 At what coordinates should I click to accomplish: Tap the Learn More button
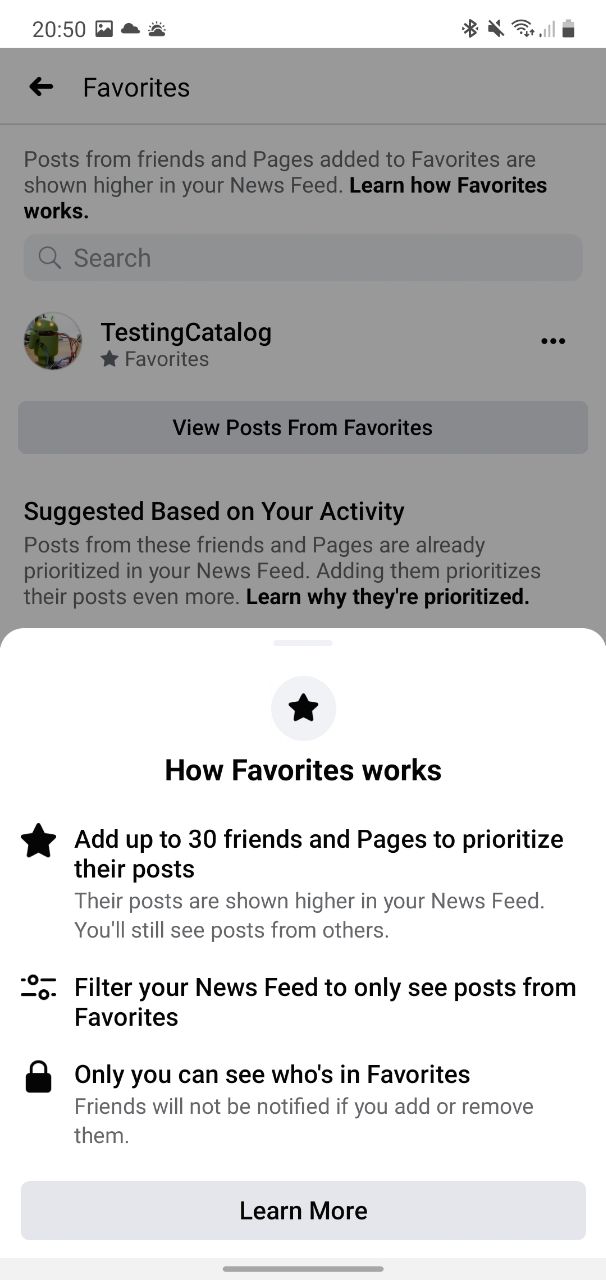(x=303, y=1210)
